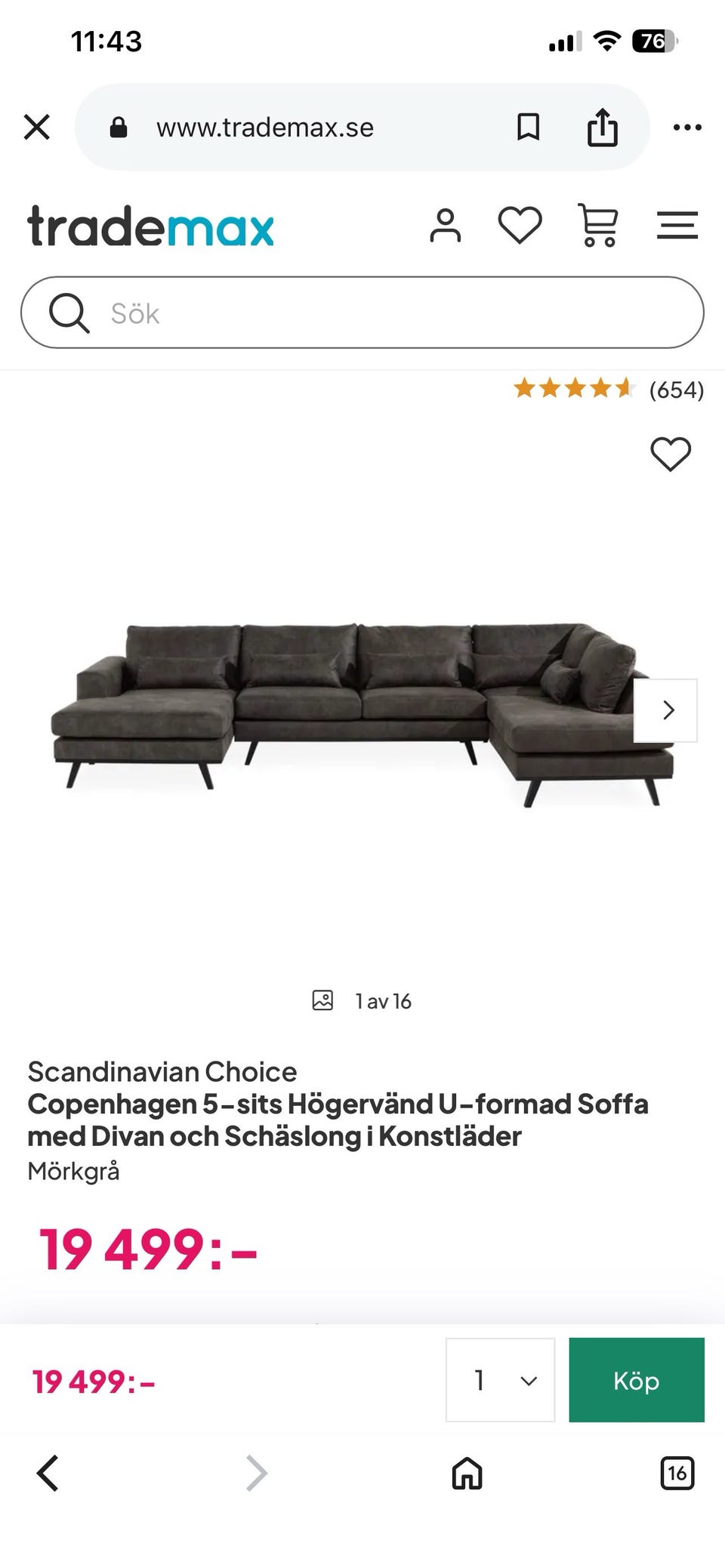
Task: Go to the browser home page
Action: (x=467, y=1473)
